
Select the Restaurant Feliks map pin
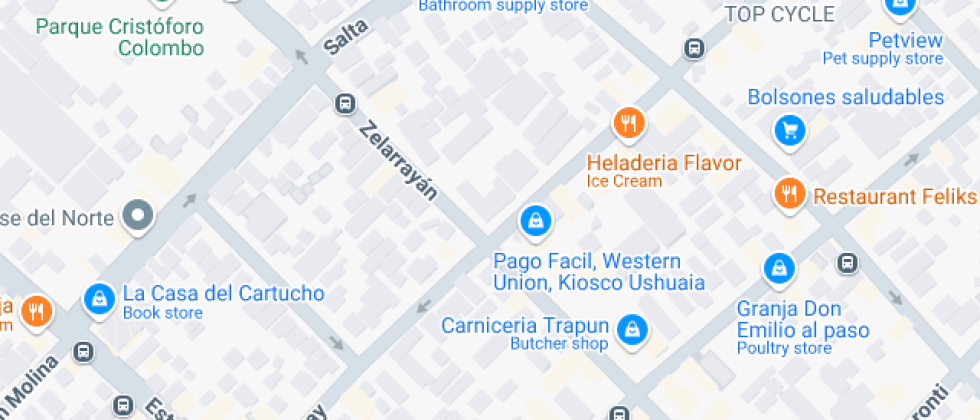click(x=789, y=194)
